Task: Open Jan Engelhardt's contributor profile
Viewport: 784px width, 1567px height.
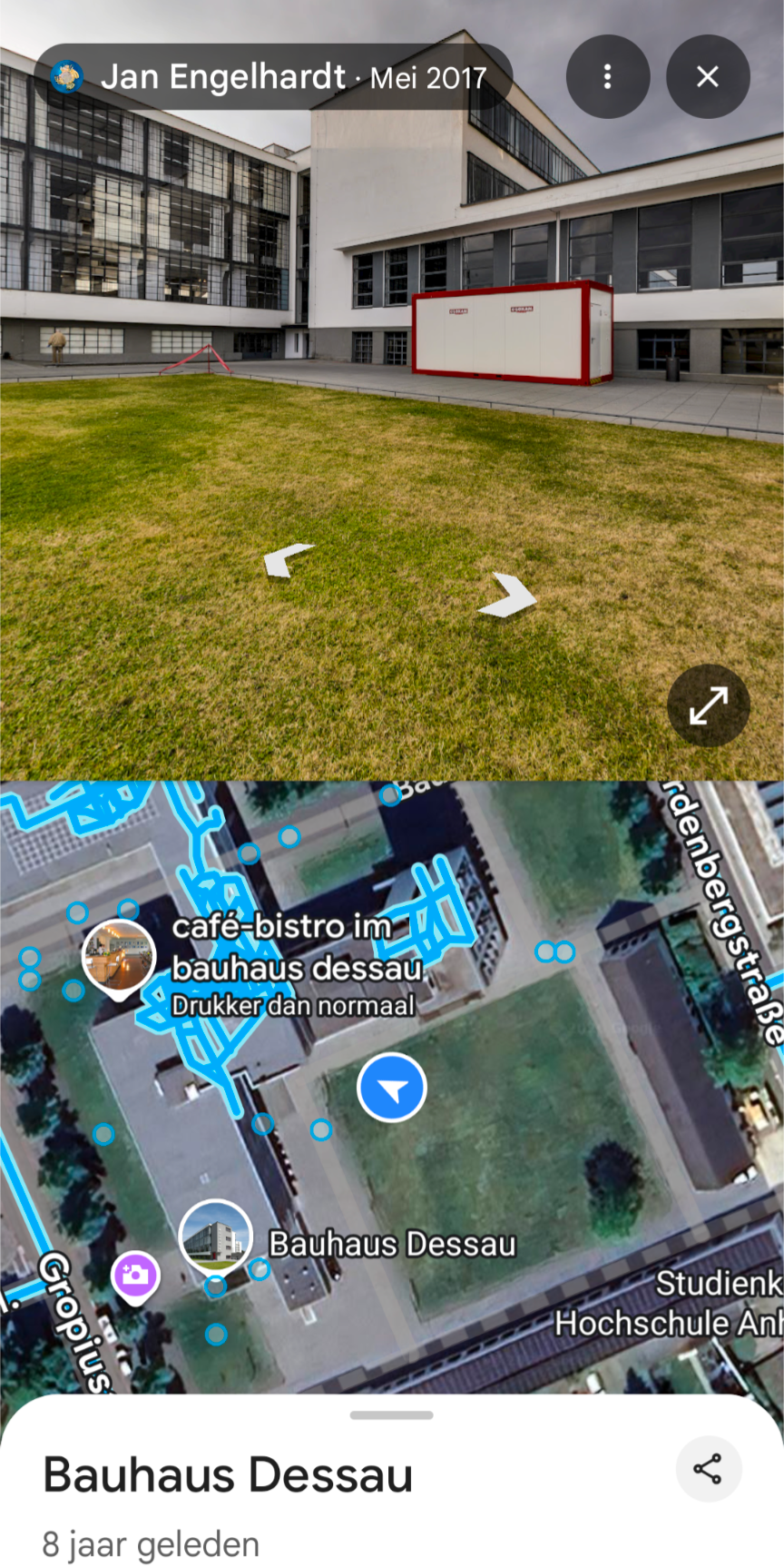Action: click(x=223, y=77)
